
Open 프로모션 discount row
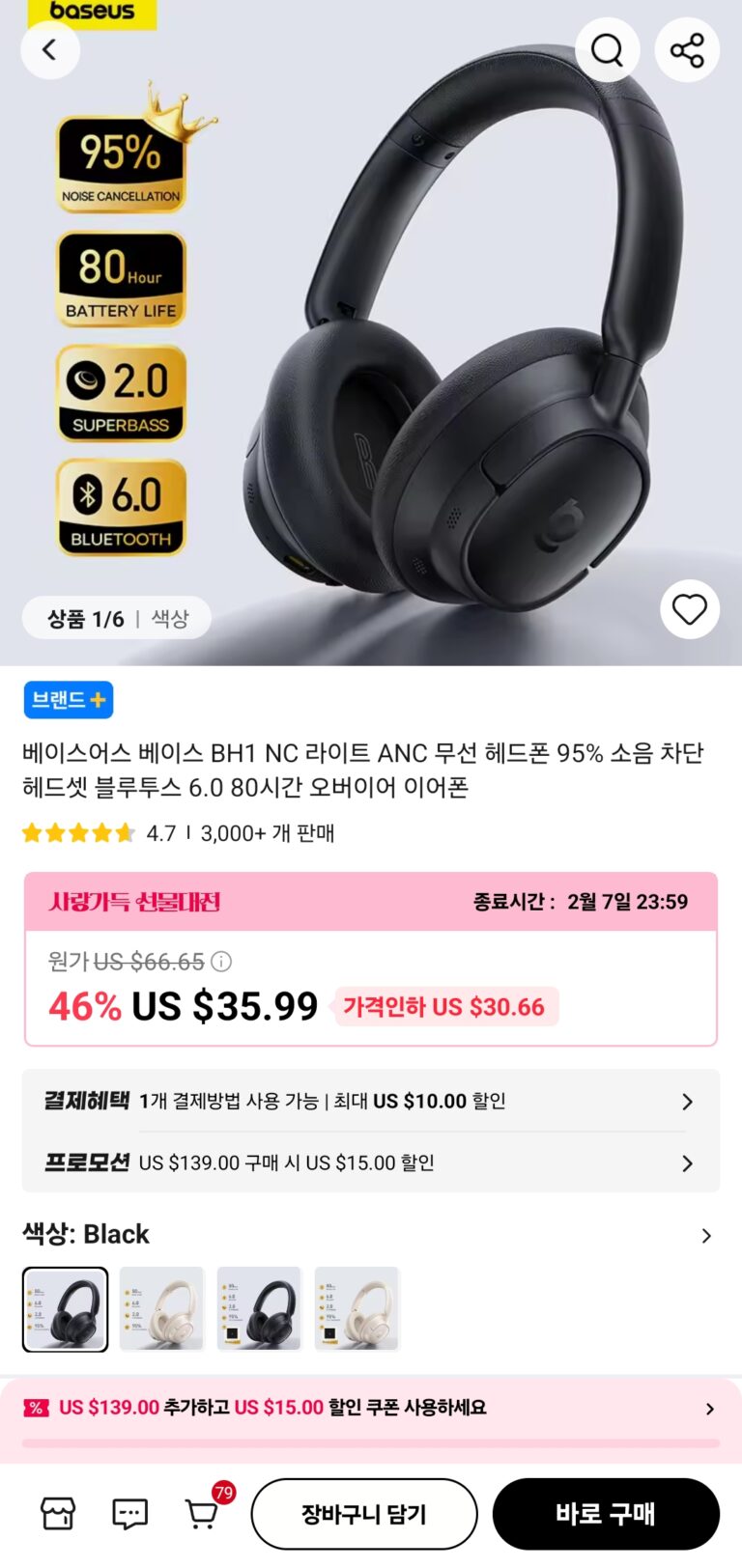(371, 1162)
